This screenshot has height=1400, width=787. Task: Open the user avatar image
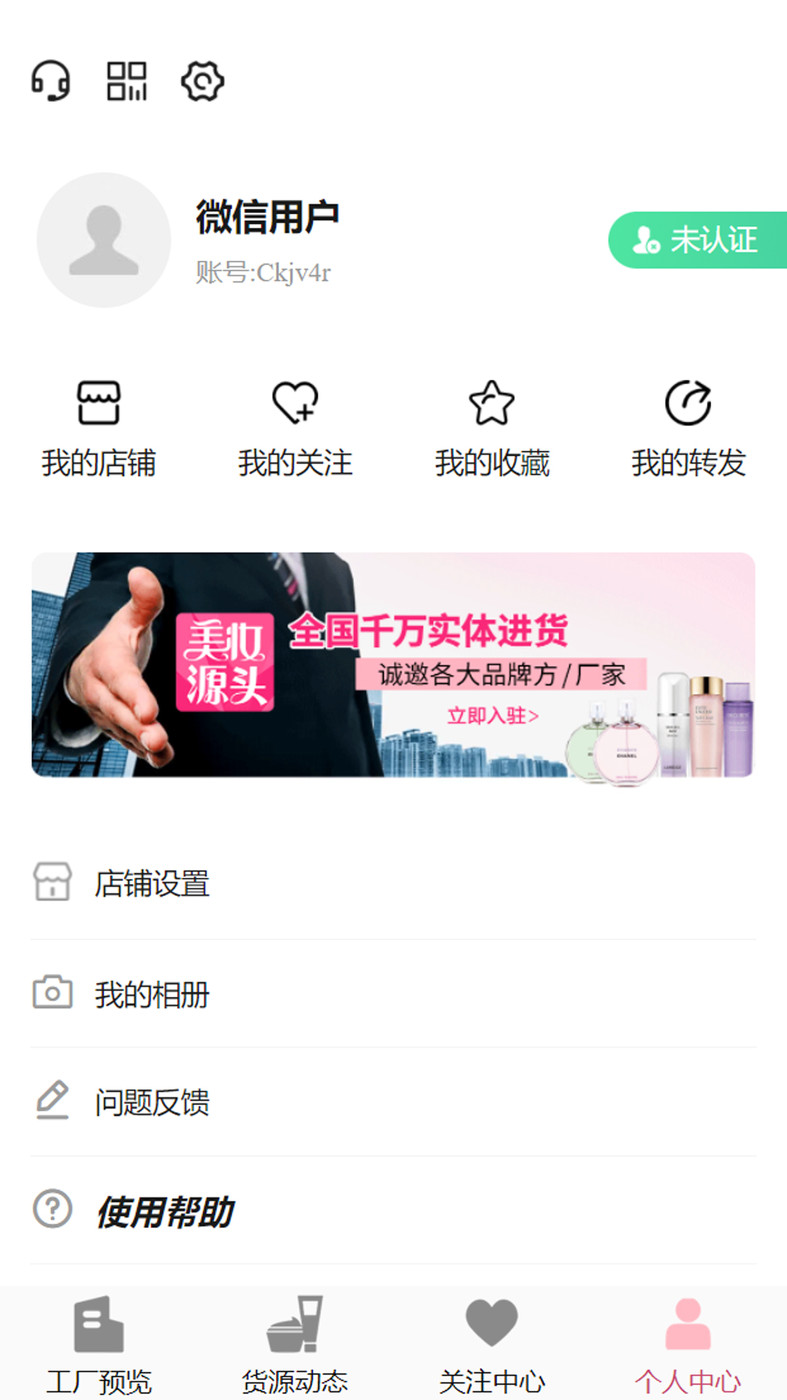pyautogui.click(x=104, y=240)
